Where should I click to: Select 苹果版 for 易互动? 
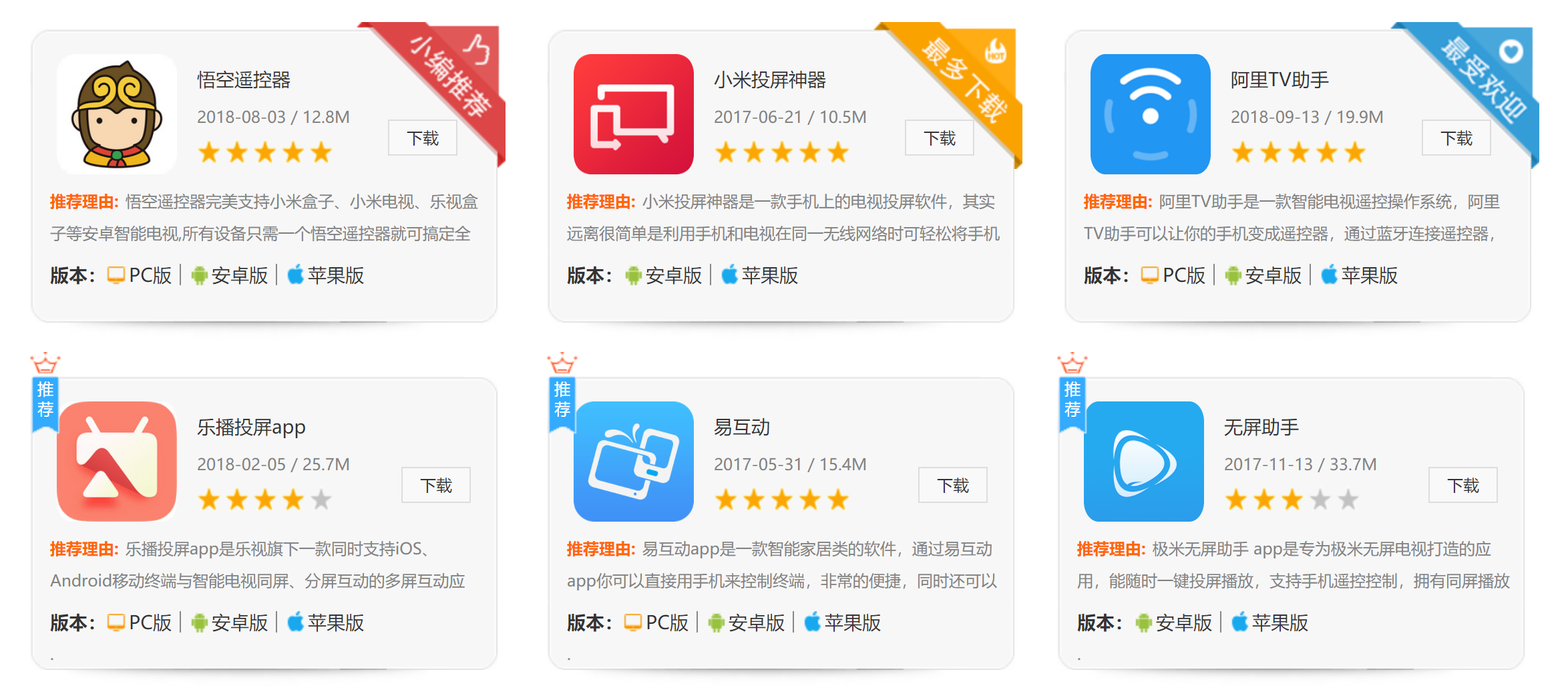tap(843, 623)
